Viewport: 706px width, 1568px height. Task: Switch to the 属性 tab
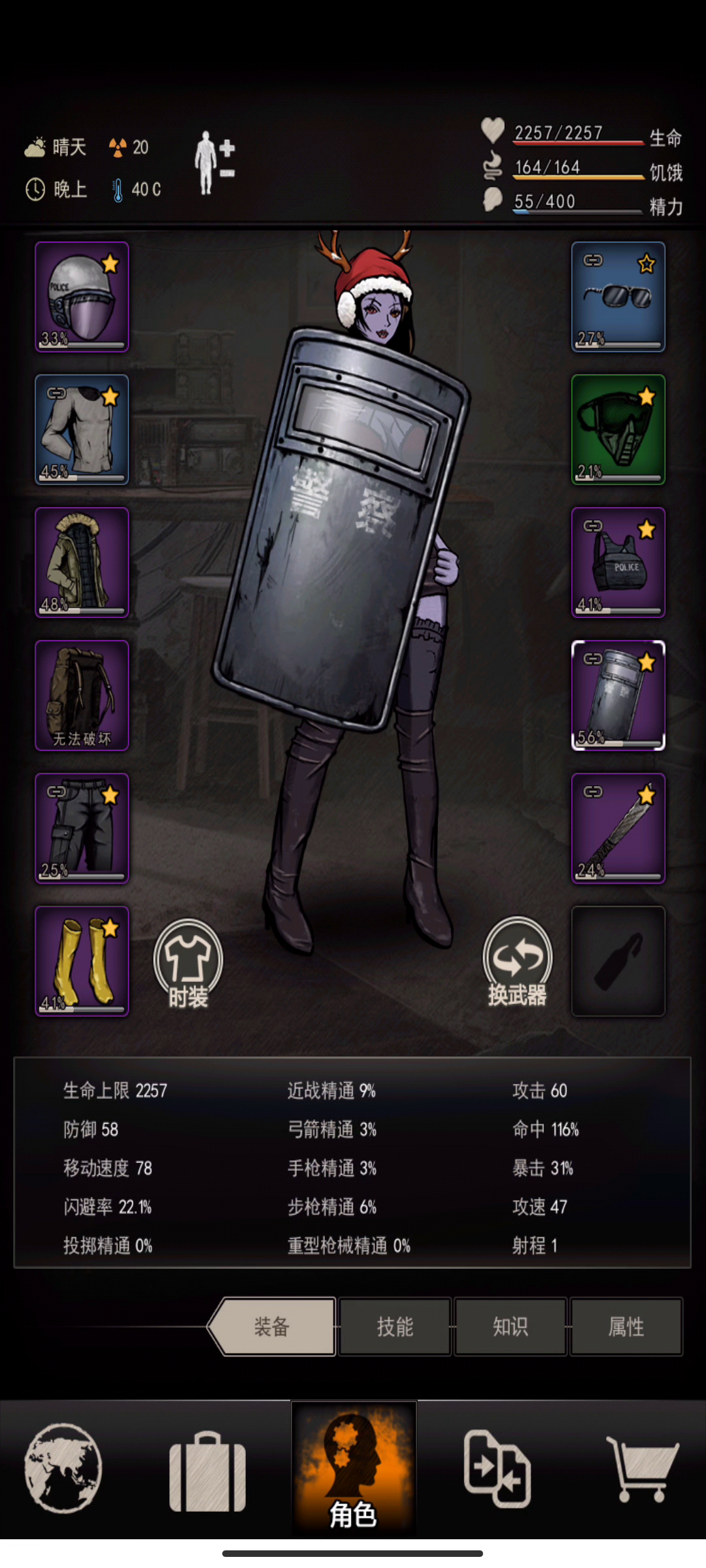coord(626,1326)
